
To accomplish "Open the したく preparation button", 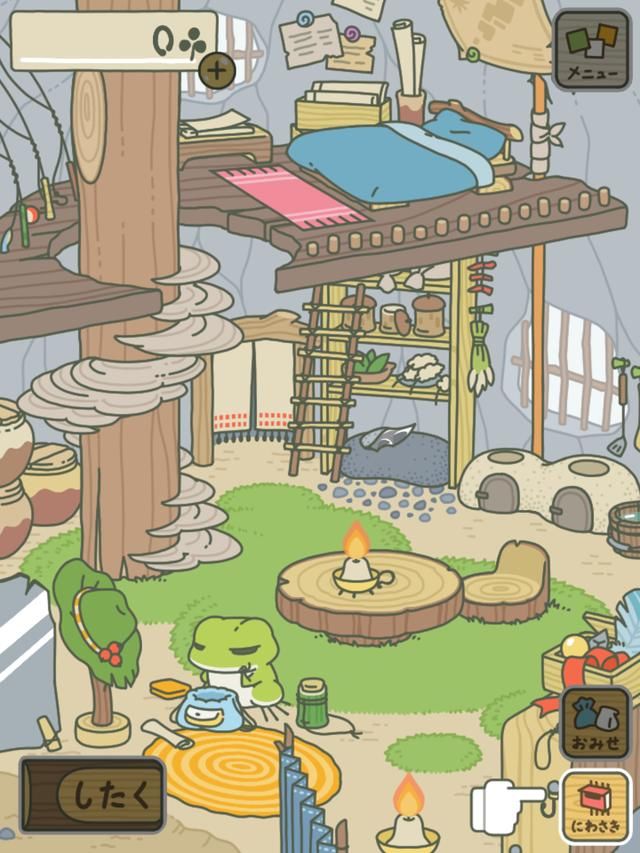I will 93,795.
